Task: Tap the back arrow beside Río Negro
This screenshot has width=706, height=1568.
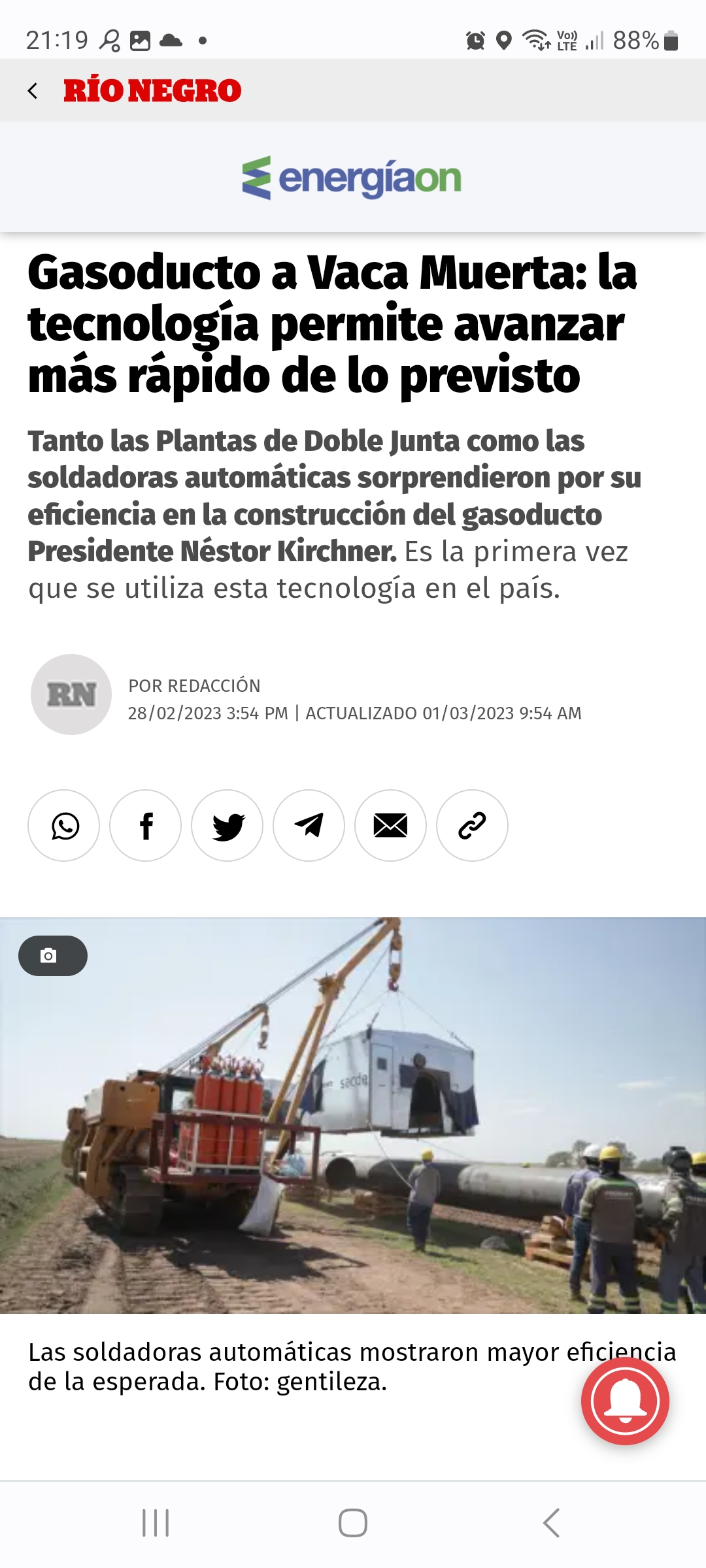Action: pyautogui.click(x=33, y=91)
